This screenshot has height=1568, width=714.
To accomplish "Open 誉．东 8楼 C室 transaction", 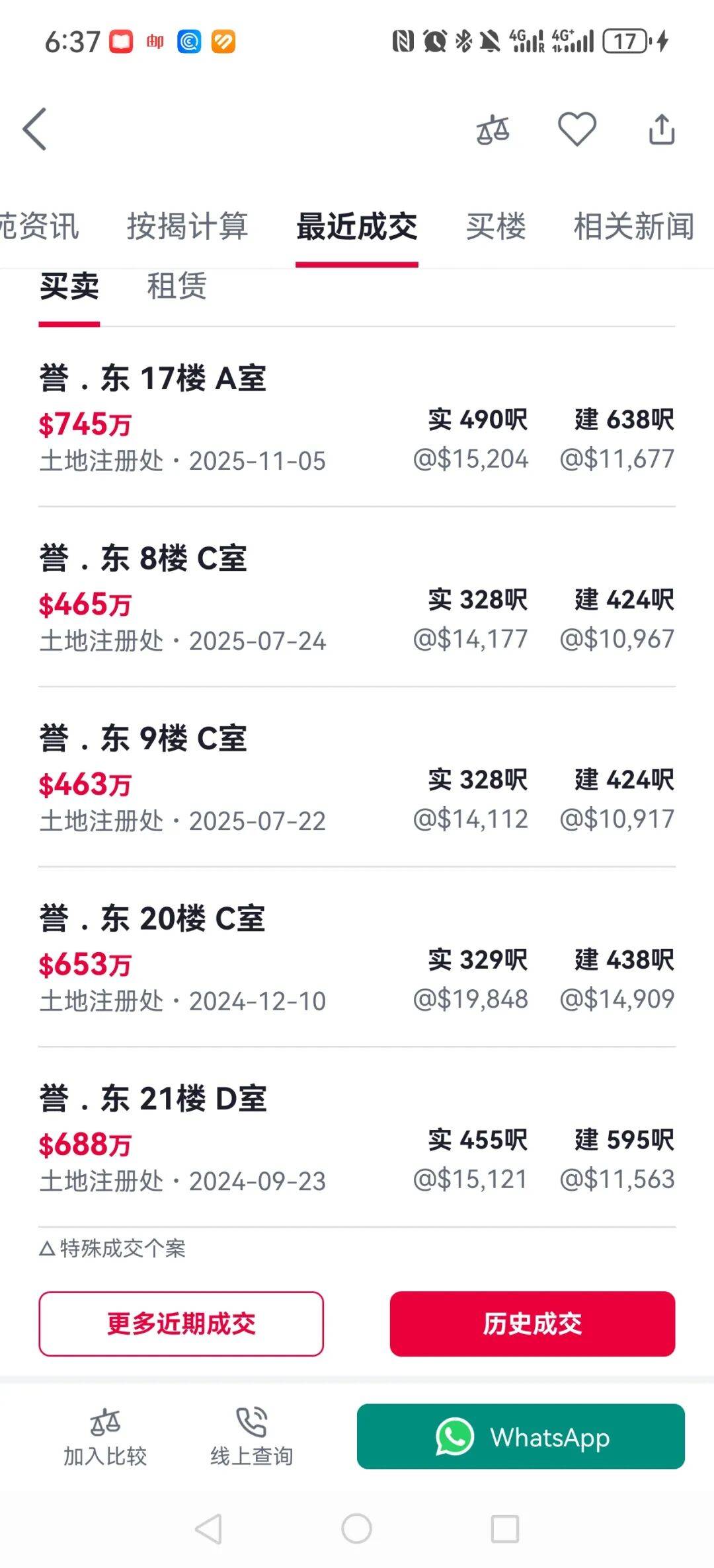I will (357, 598).
